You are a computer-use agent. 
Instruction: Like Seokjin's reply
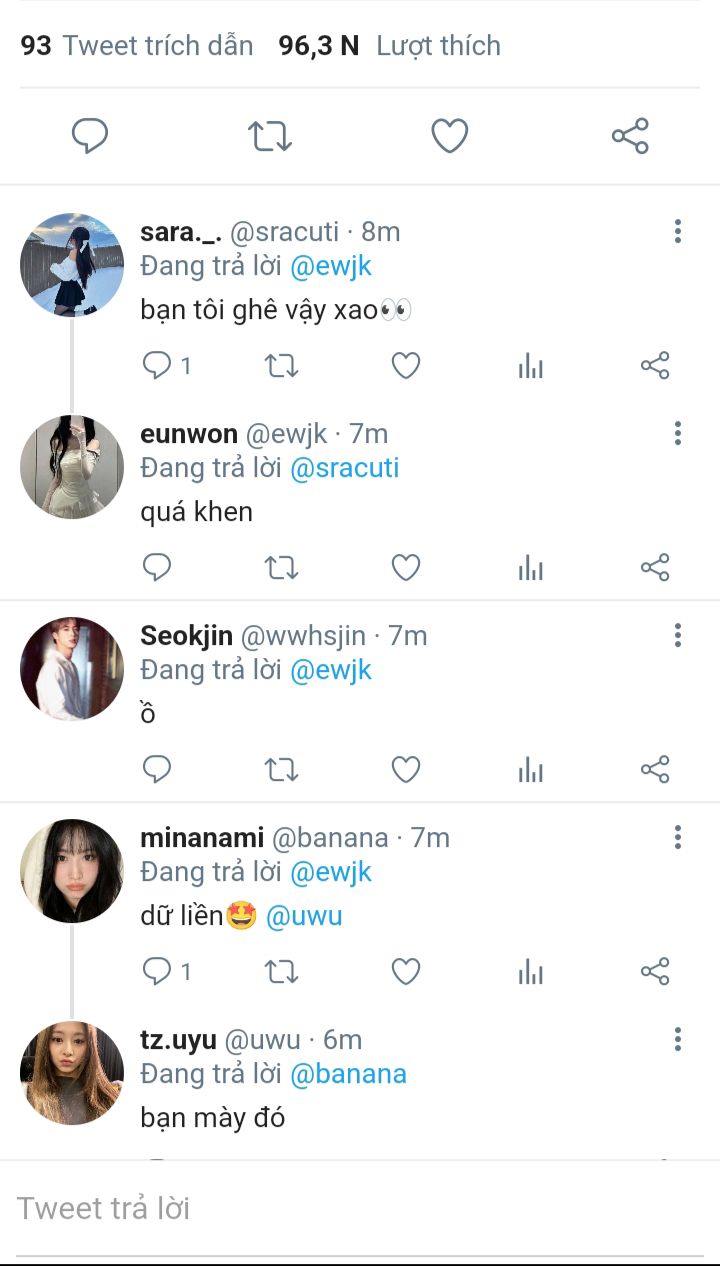pos(405,769)
